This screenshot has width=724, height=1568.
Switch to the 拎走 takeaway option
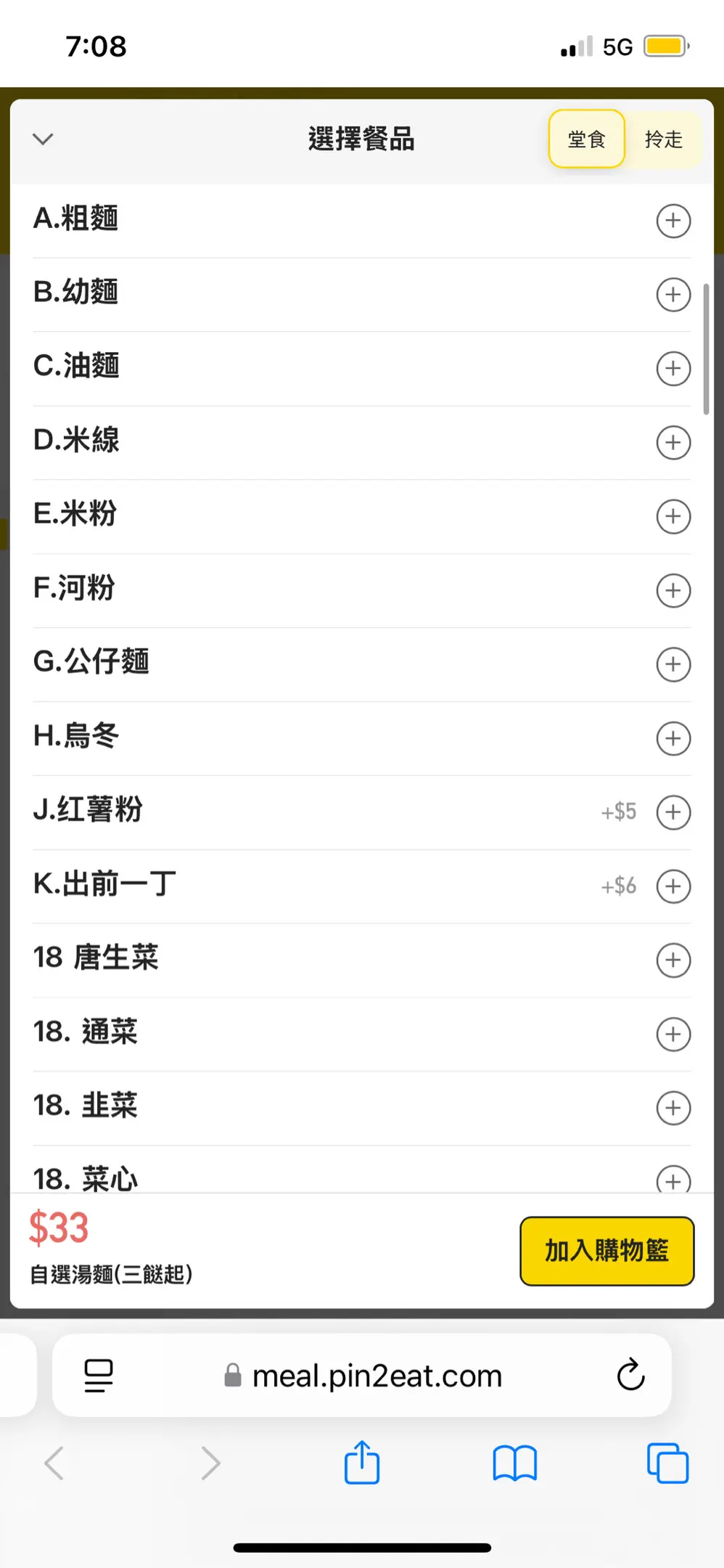tap(663, 139)
